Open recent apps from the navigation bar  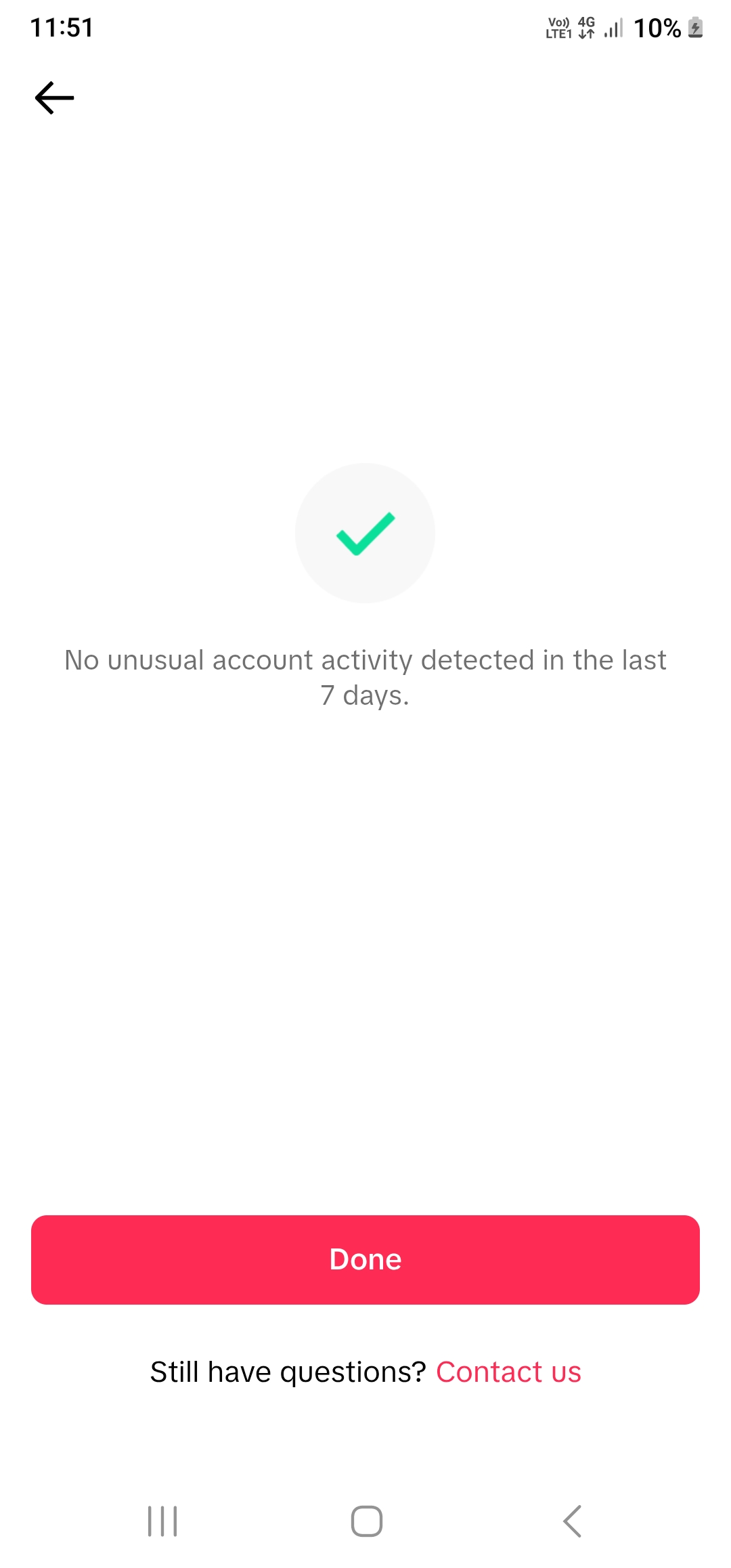162,1521
